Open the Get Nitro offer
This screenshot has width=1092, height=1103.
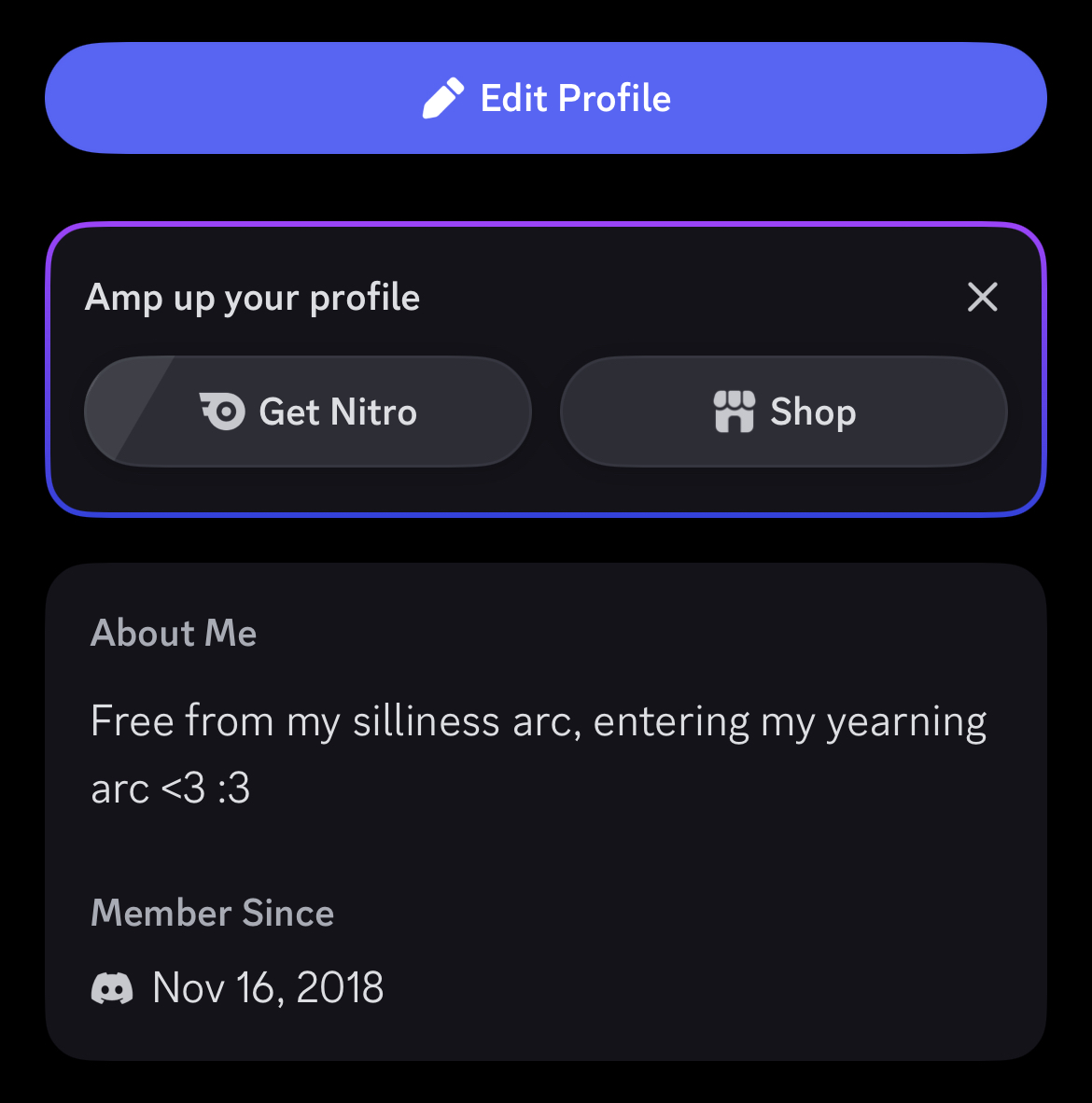pyautogui.click(x=308, y=412)
